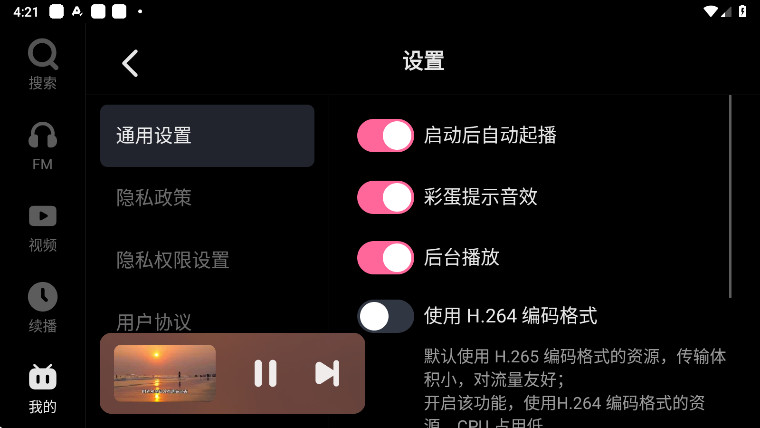Screen dimensions: 760x428
Task: Go back from the settings page
Action: pos(130,63)
